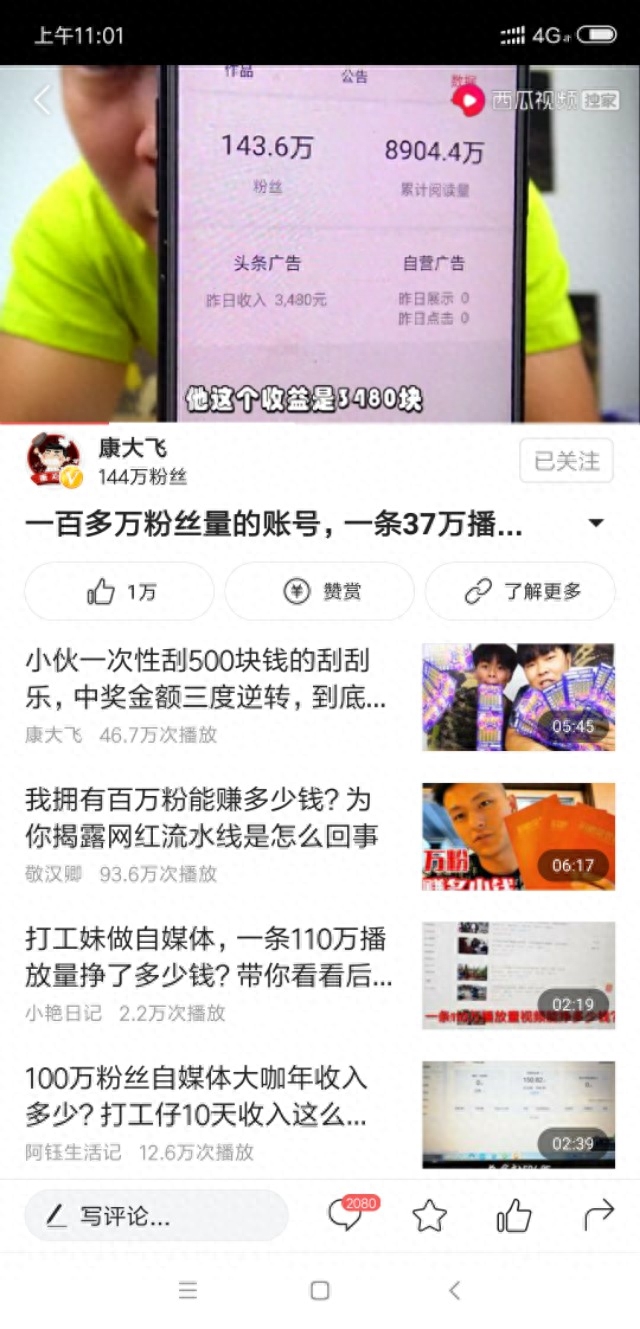Tap the back arrow over the video
Viewport: 640px width, 1329px height.
click(x=42, y=100)
